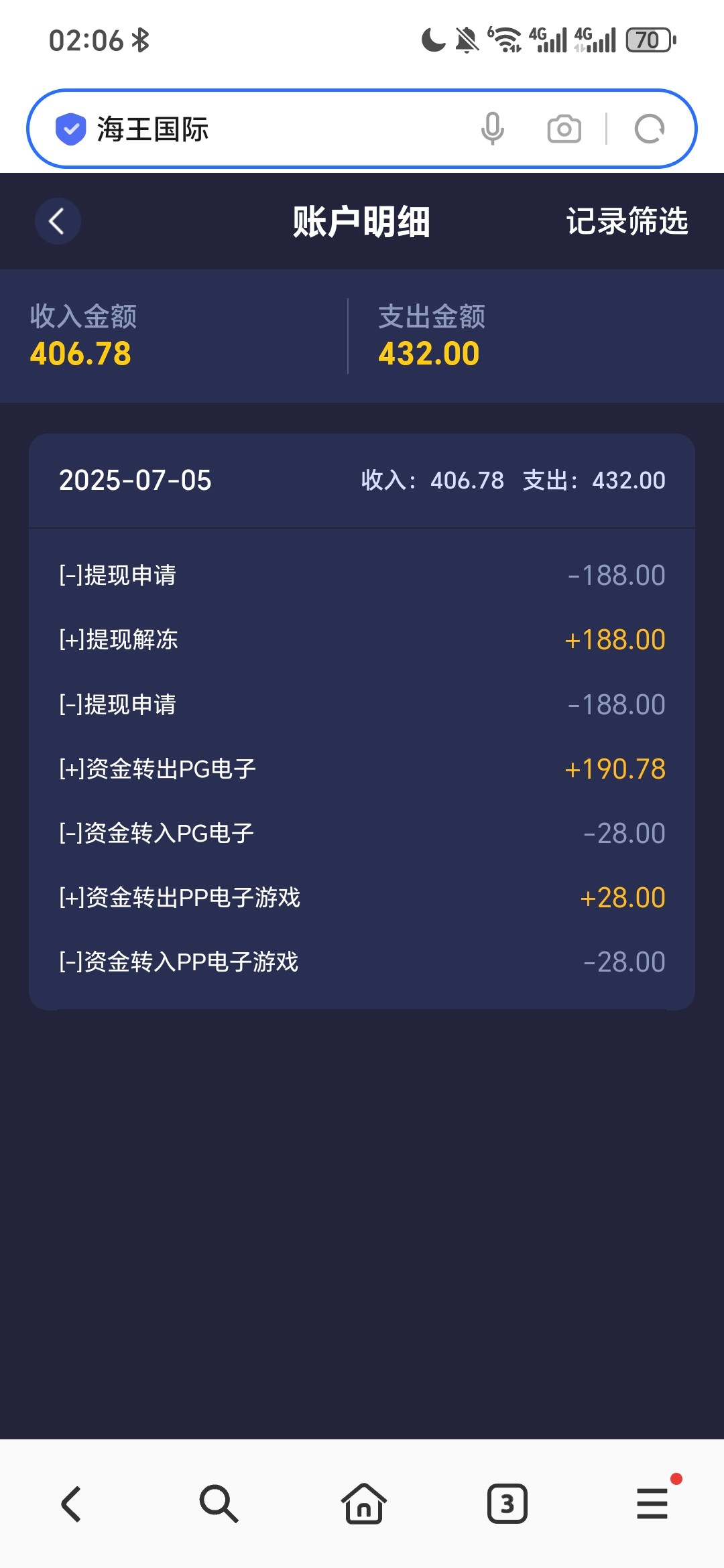Image resolution: width=724 pixels, height=1568 pixels.
Task: Tap the page refresh icon beside camera
Action: pyautogui.click(x=648, y=129)
